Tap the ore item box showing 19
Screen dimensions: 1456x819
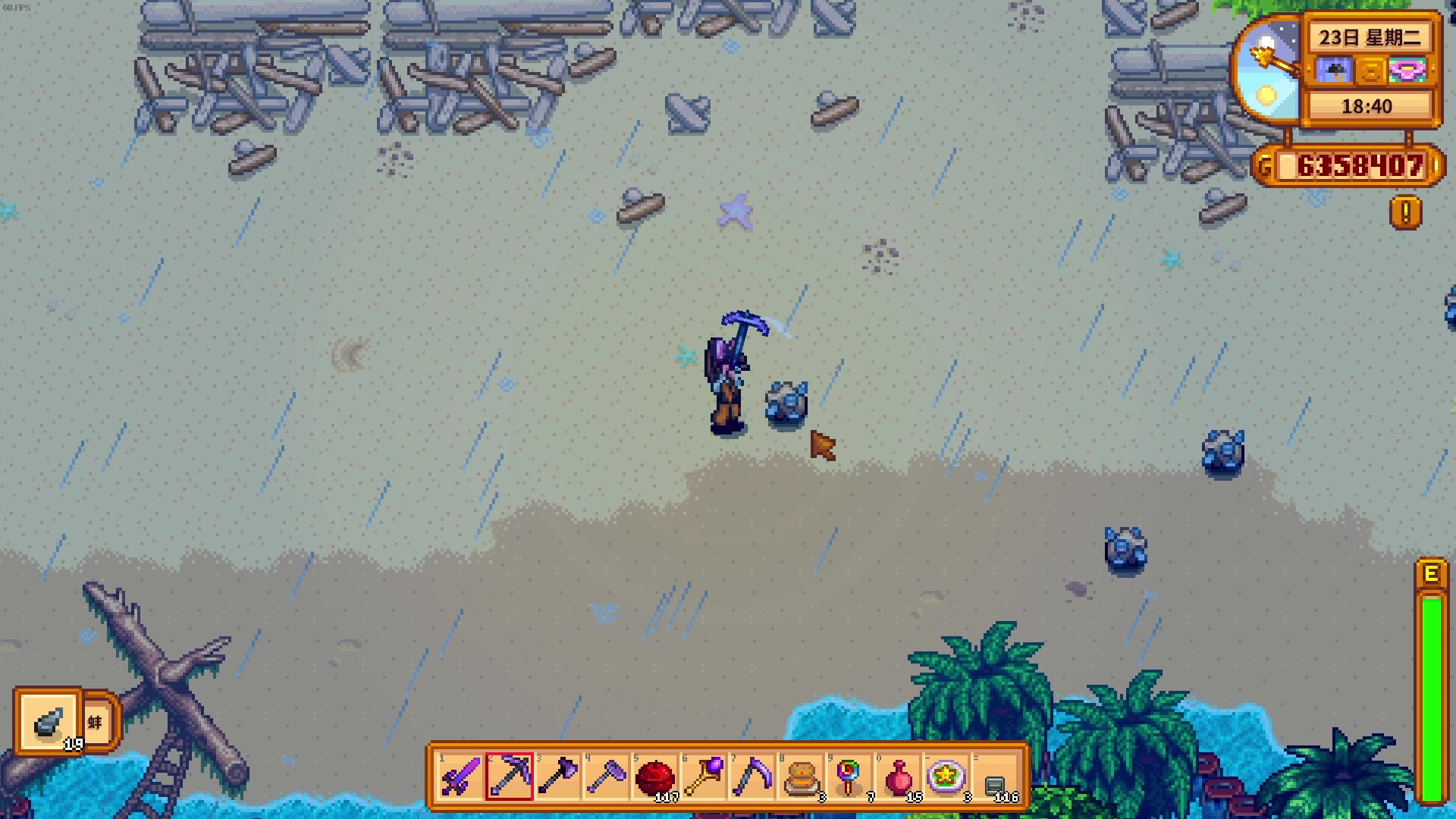click(49, 722)
